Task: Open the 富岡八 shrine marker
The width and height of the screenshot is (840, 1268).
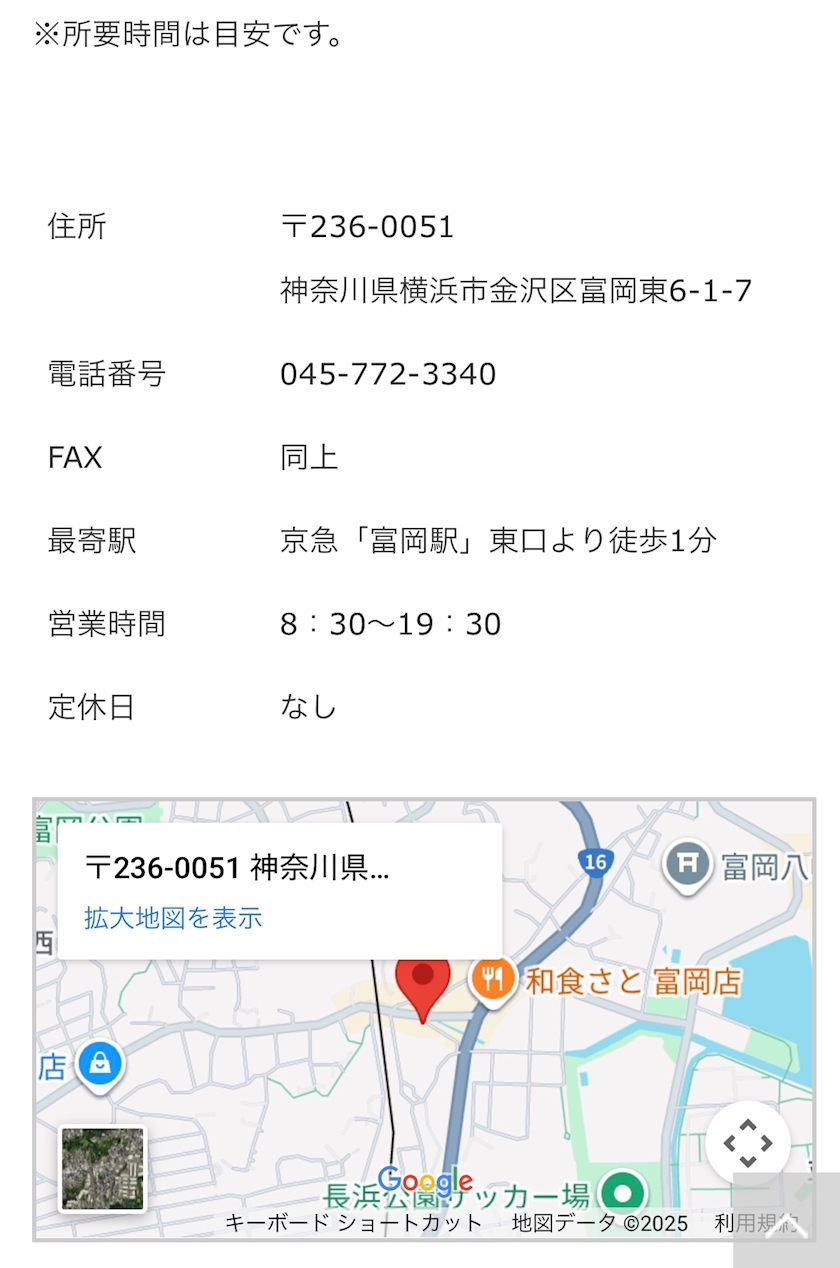Action: pos(688,863)
